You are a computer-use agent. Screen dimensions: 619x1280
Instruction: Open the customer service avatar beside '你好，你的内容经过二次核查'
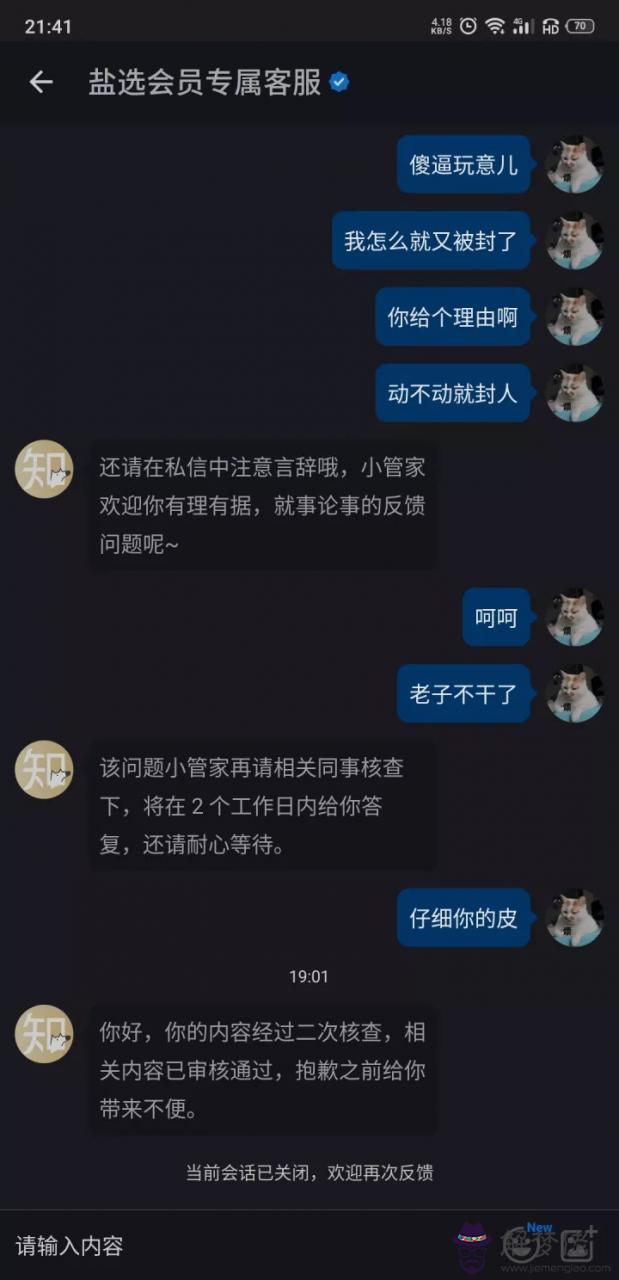(x=44, y=1034)
